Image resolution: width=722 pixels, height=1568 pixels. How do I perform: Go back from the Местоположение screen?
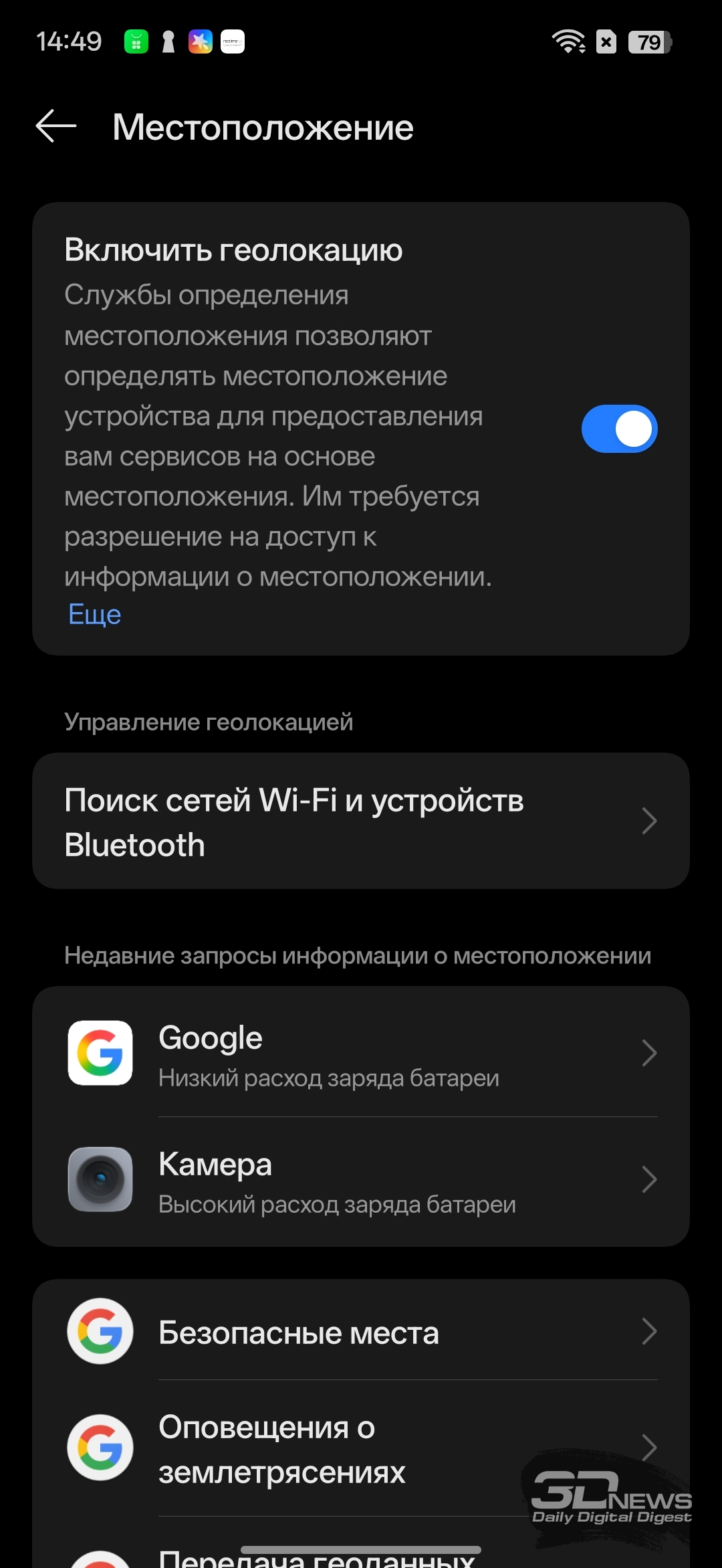(x=56, y=126)
